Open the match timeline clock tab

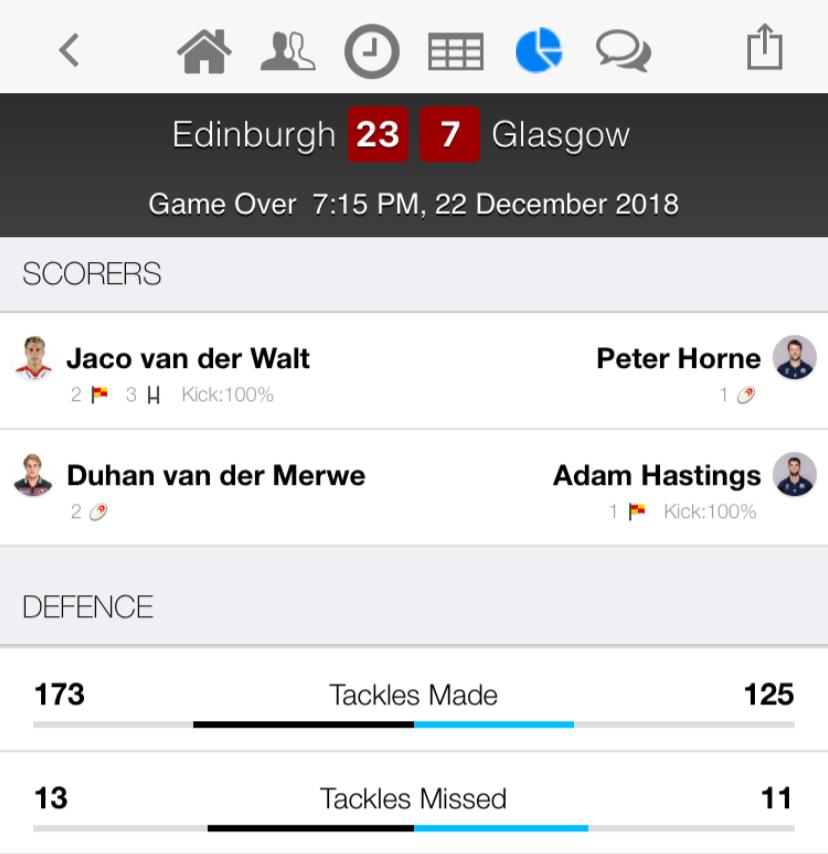(372, 51)
